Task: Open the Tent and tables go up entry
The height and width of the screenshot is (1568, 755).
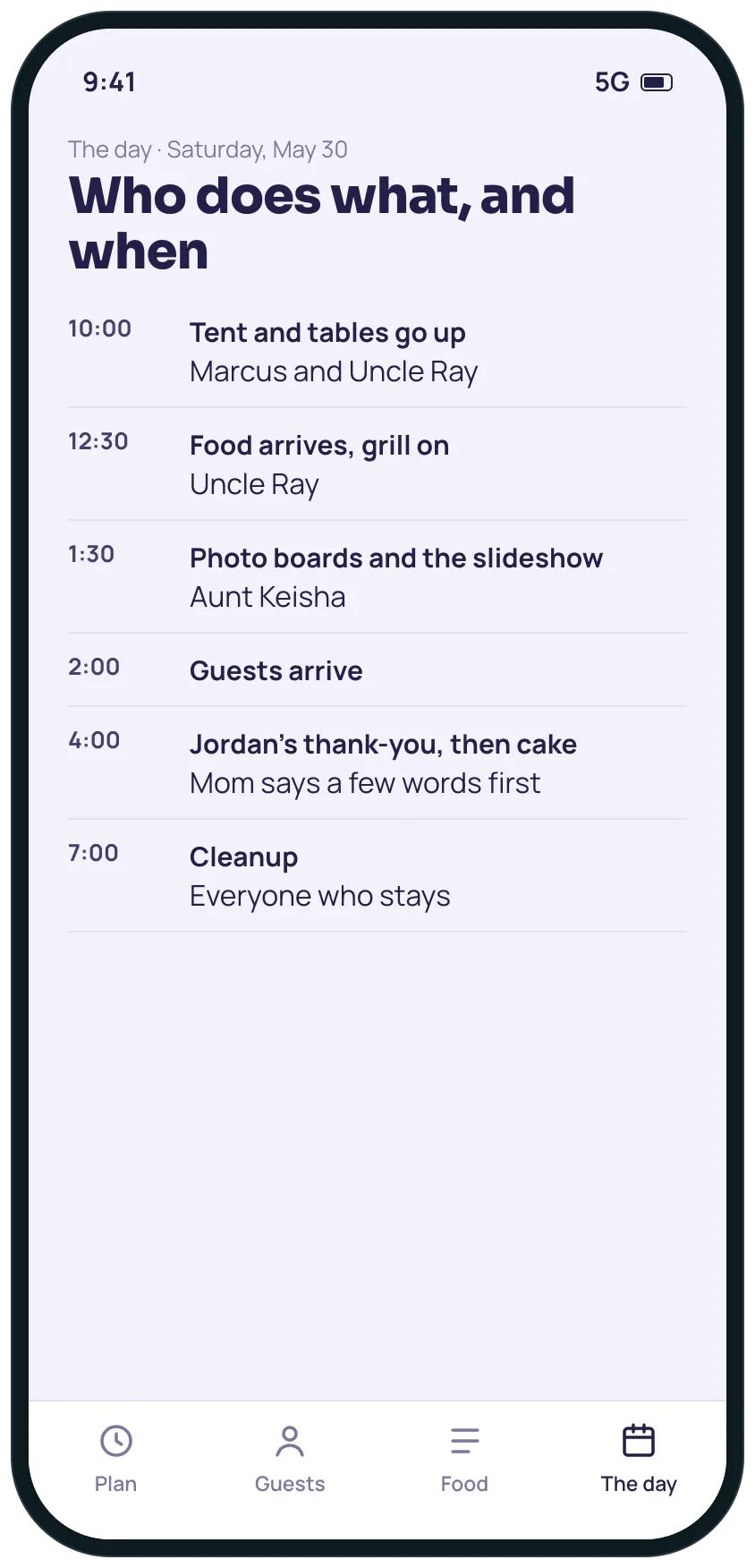Action: click(377, 352)
